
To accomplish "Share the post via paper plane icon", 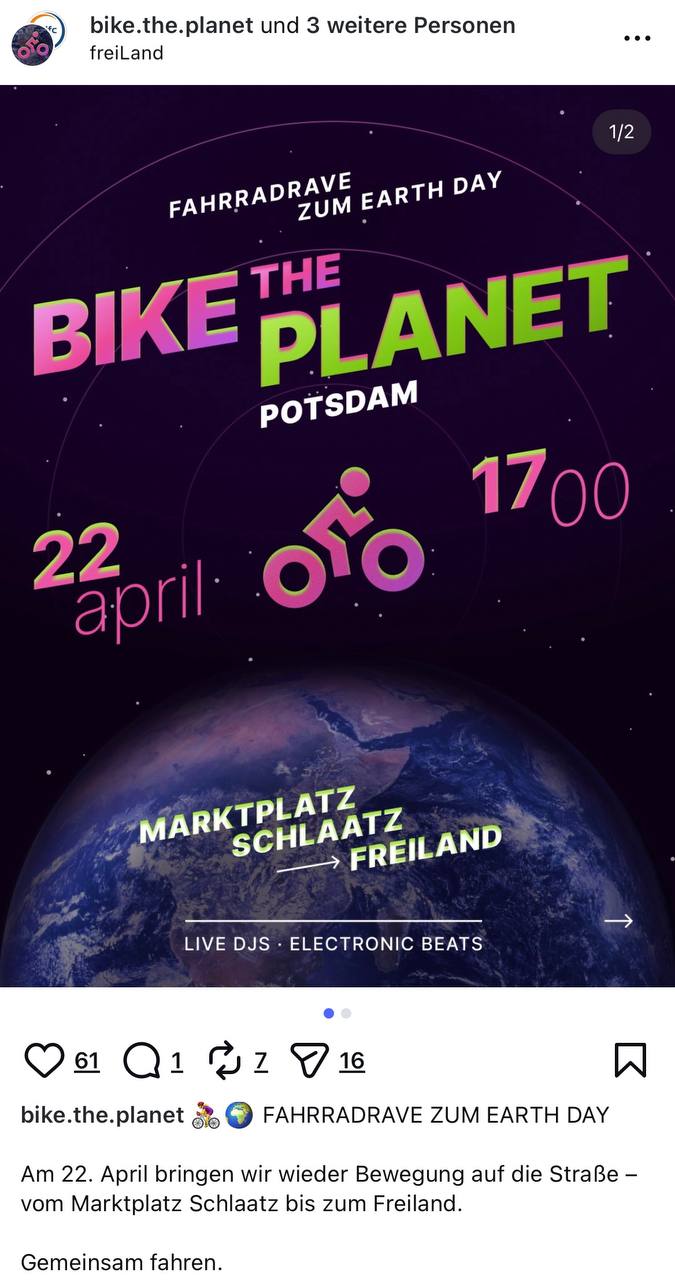I will point(310,1060).
